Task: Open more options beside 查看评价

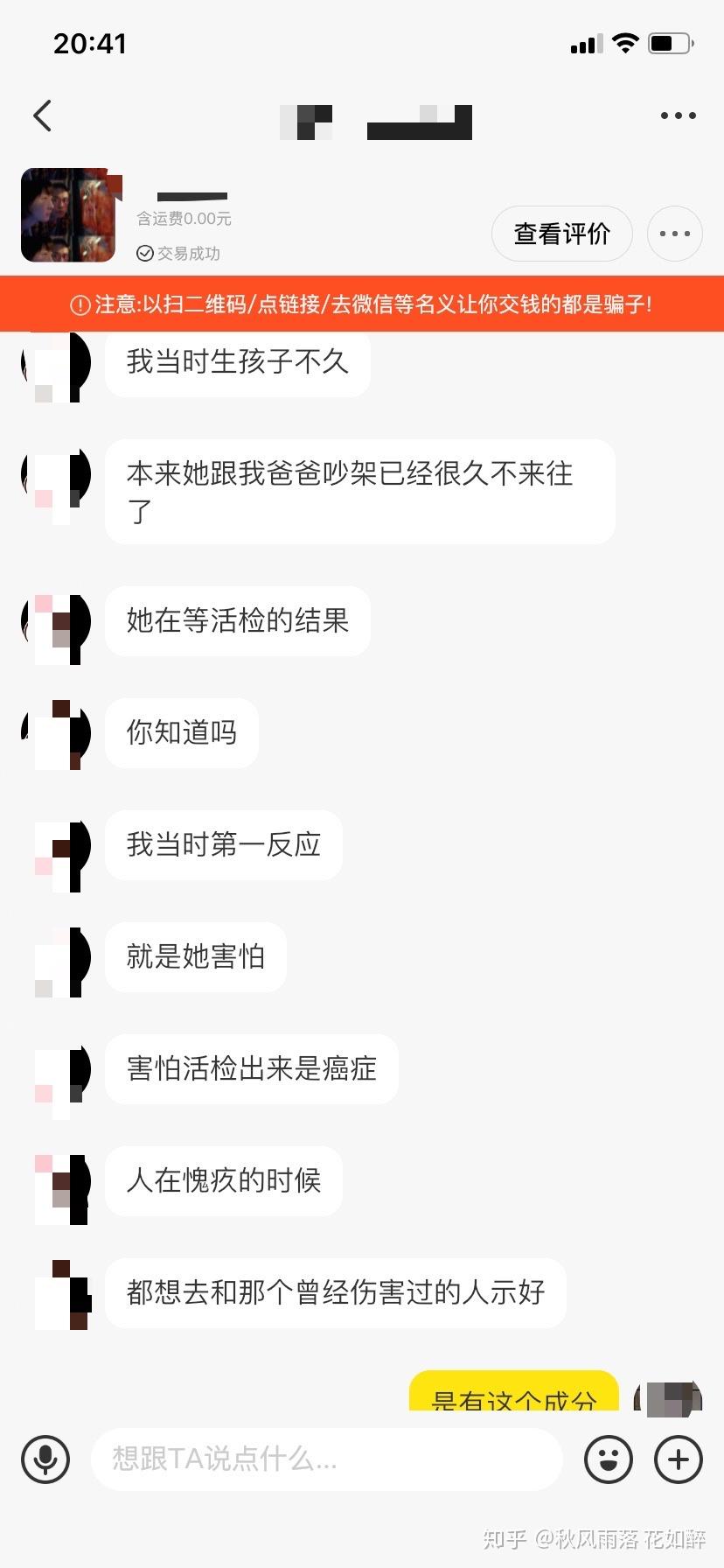Action: 674,234
